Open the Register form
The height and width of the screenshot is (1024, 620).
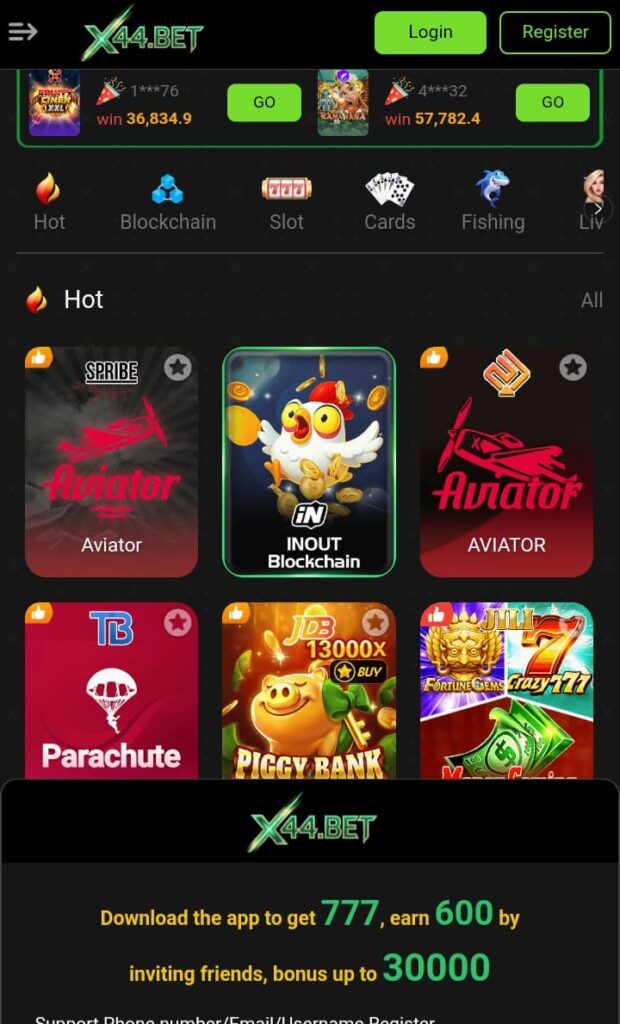[x=555, y=32]
